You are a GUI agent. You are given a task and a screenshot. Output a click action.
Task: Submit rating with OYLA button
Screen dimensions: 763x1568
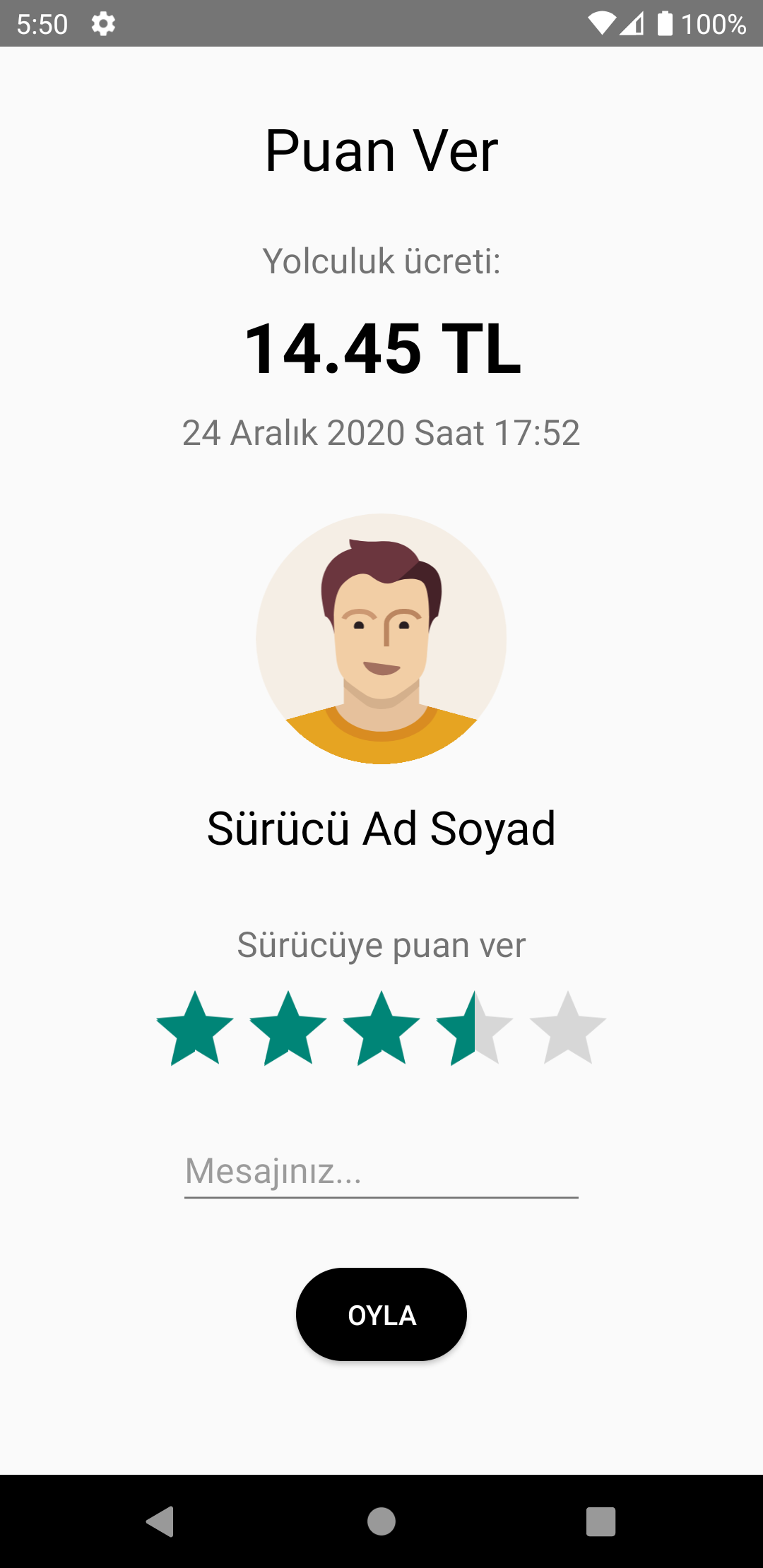point(381,1314)
